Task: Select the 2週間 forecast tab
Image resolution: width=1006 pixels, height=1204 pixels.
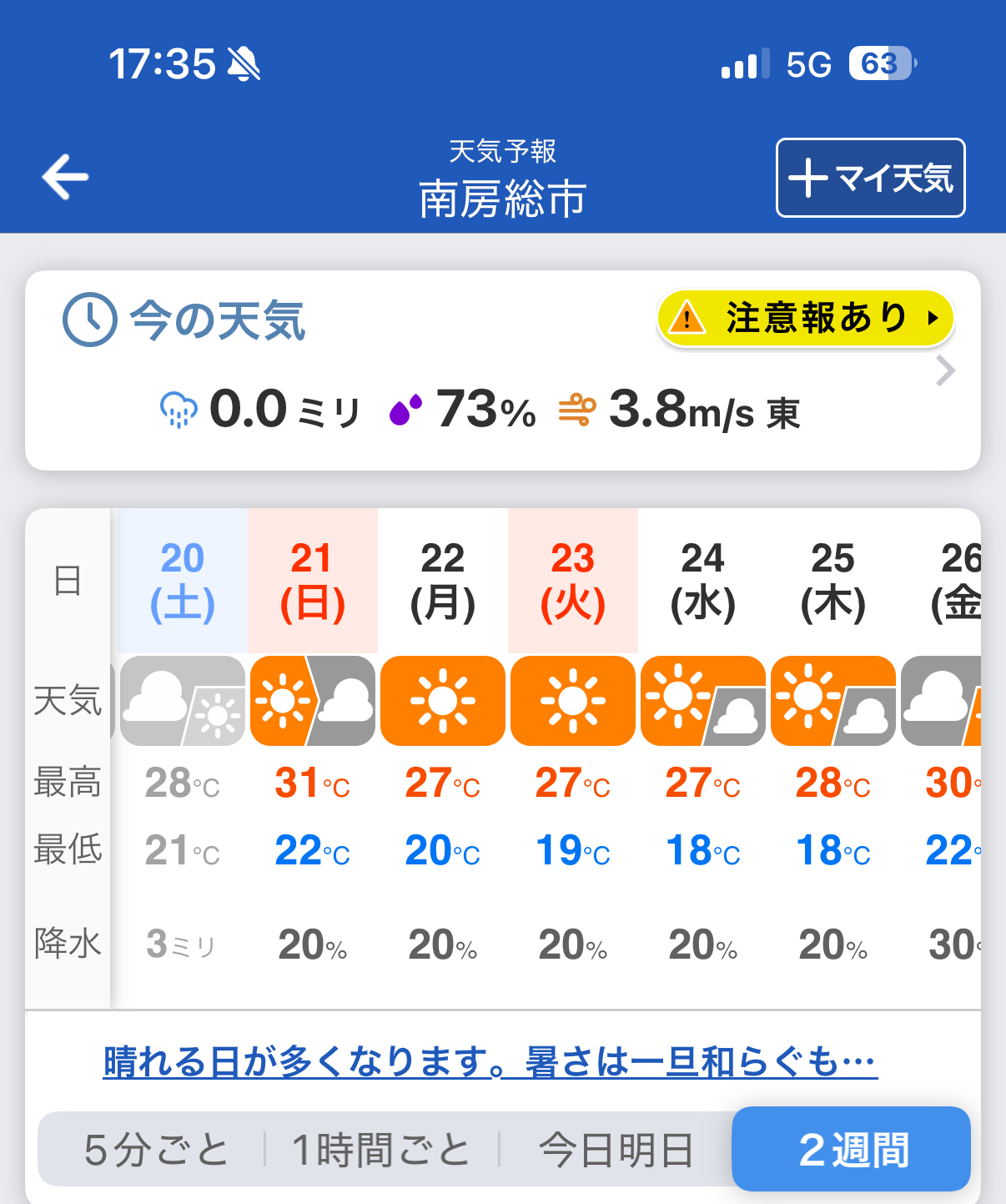Action: coord(852,1149)
